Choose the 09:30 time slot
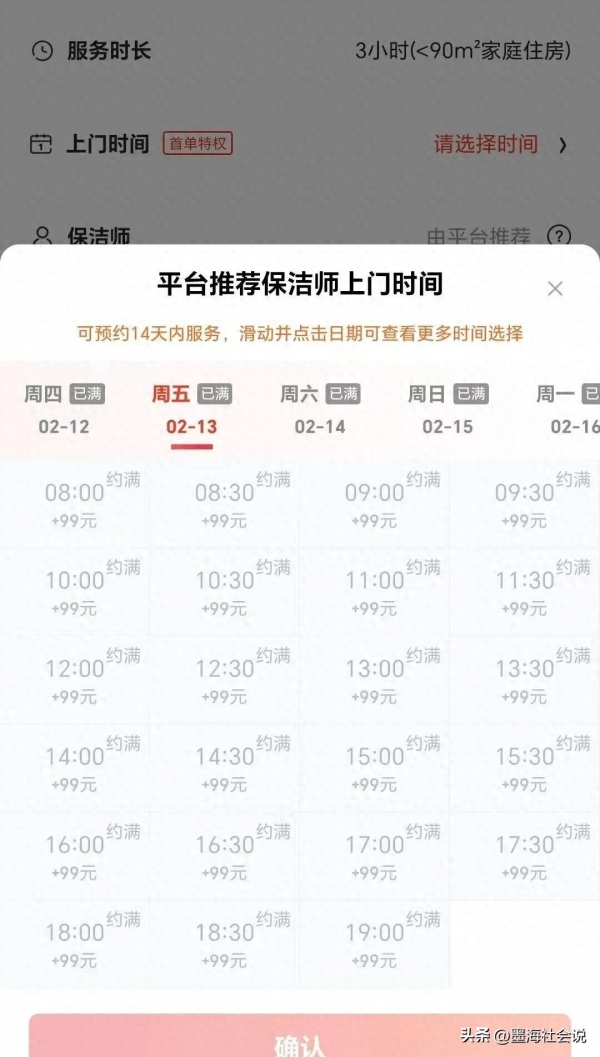Image resolution: width=600 pixels, height=1057 pixels. pos(525,503)
